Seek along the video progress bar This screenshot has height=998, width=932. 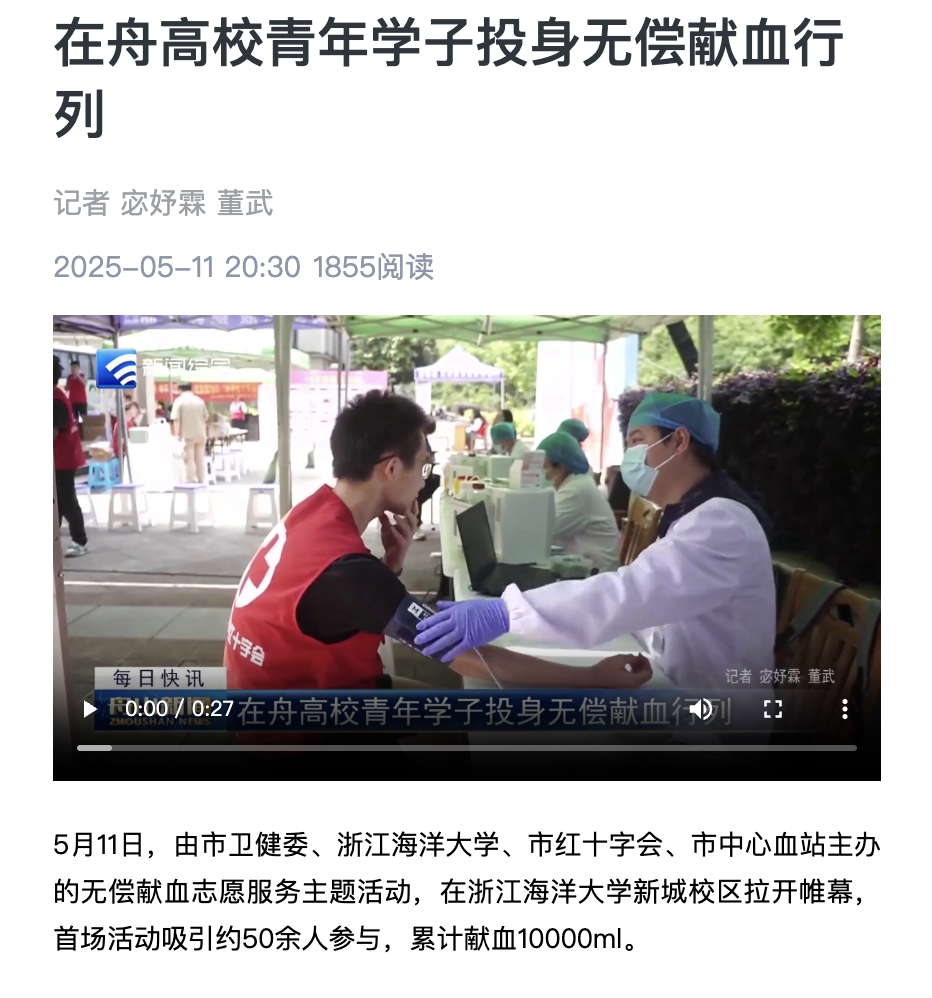click(466, 748)
